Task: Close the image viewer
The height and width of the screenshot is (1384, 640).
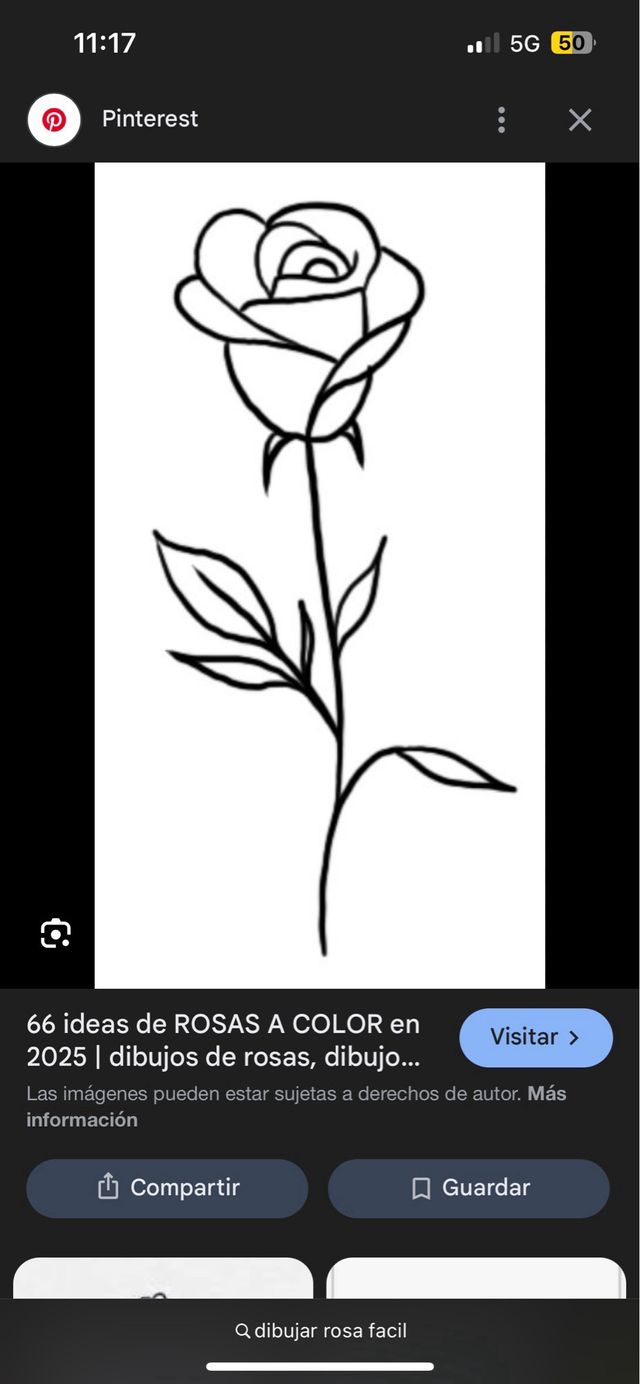Action: pyautogui.click(x=580, y=120)
